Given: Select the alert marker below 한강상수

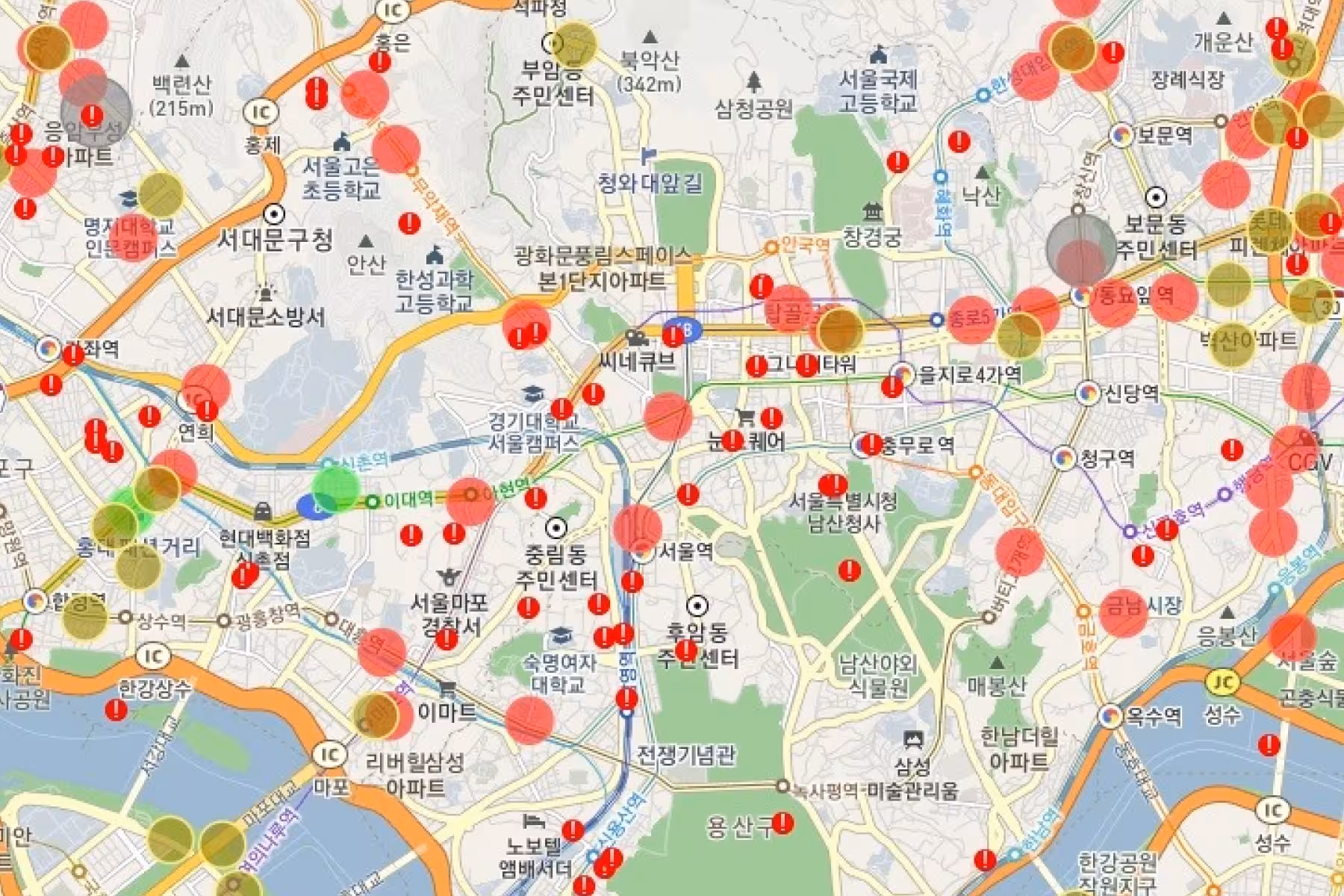Looking at the screenshot, I should (x=116, y=709).
